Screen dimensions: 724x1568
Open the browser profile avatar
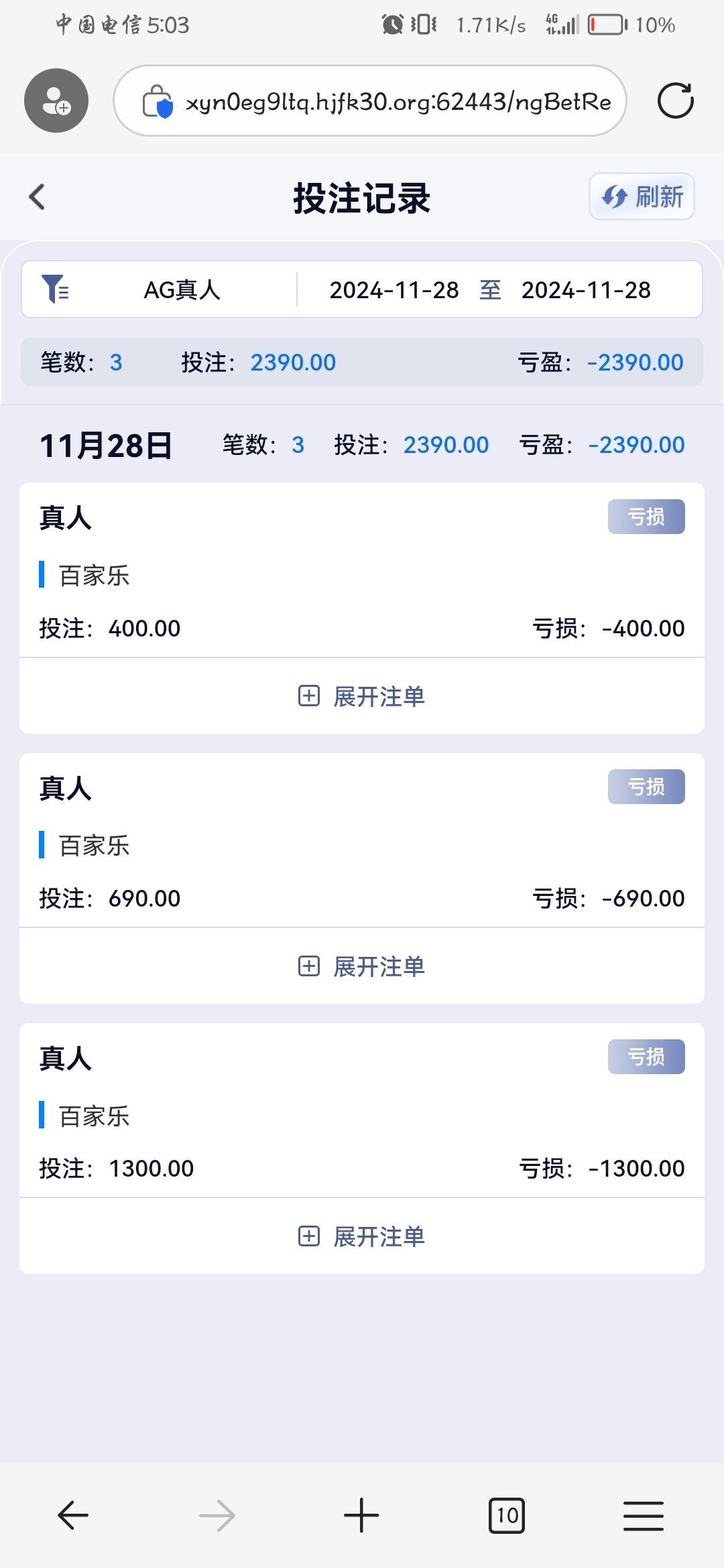tap(56, 101)
